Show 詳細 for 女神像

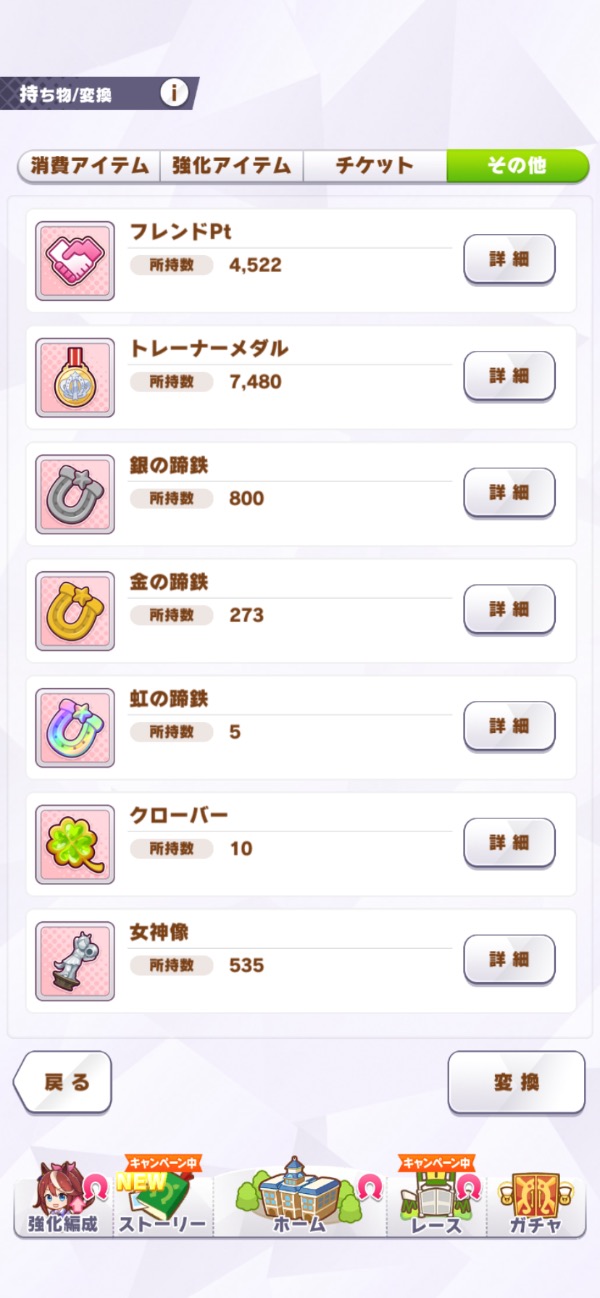(509, 961)
